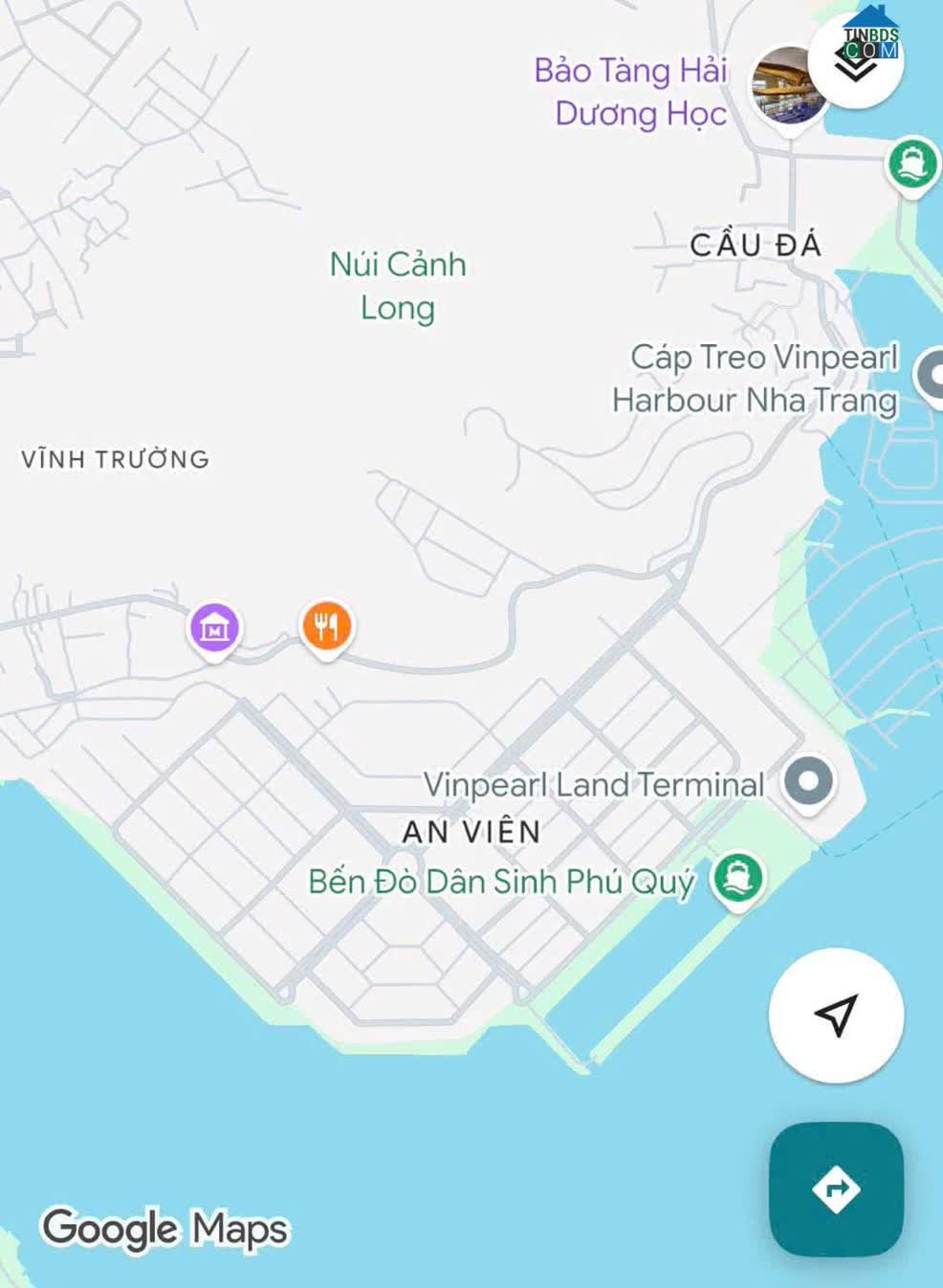943x1288 pixels.
Task: Open the map layers button
Action: (x=855, y=63)
